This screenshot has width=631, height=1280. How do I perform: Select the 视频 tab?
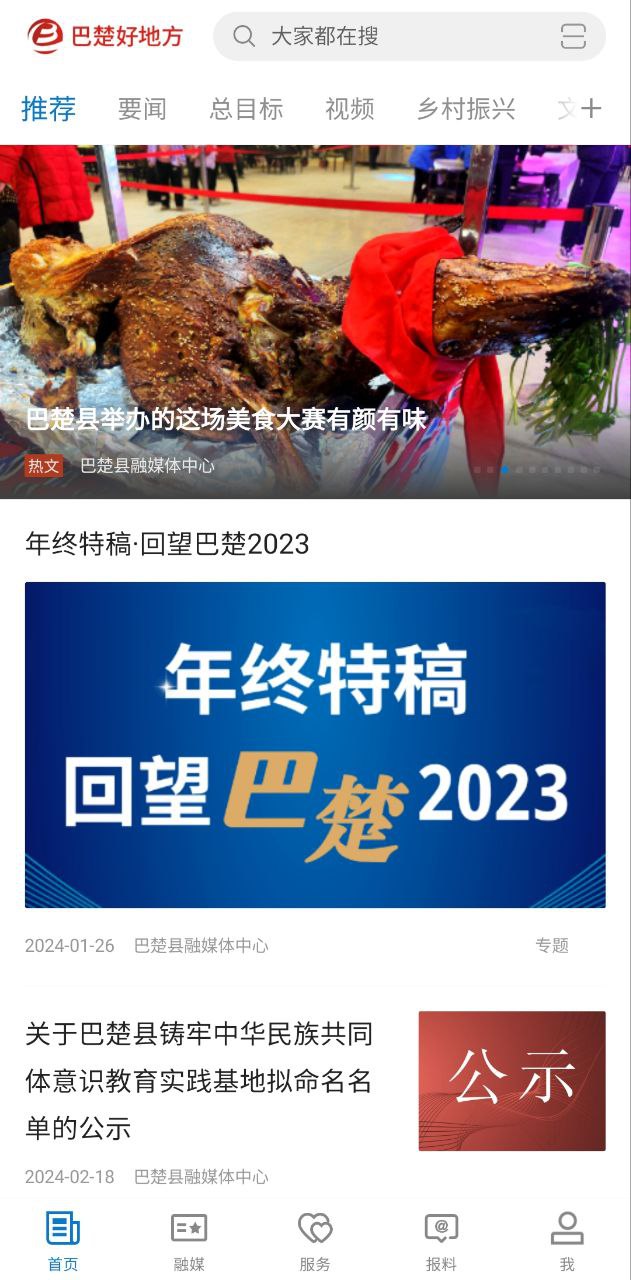[x=349, y=109]
